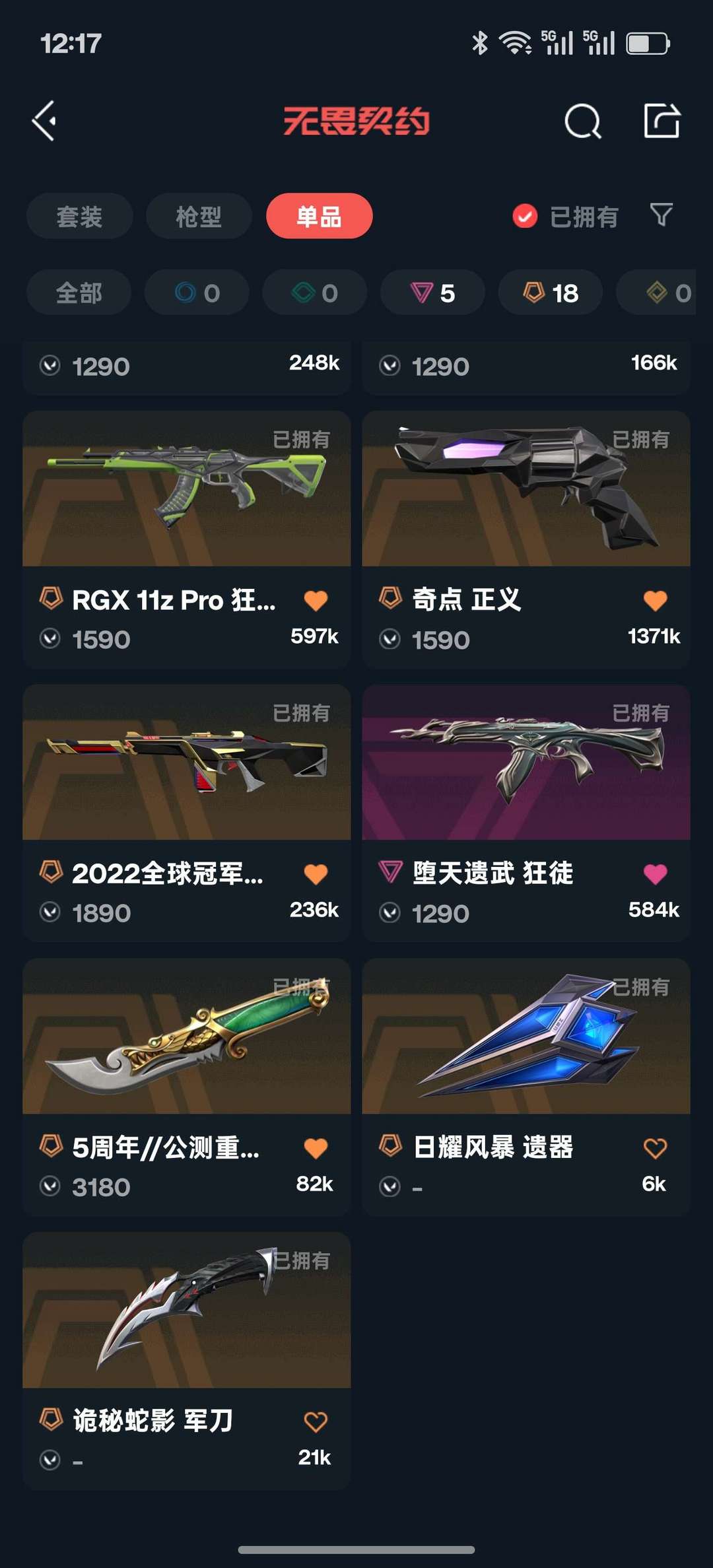The image size is (713, 1568).
Task: Select the pink tier filter showing 5
Action: [x=432, y=292]
